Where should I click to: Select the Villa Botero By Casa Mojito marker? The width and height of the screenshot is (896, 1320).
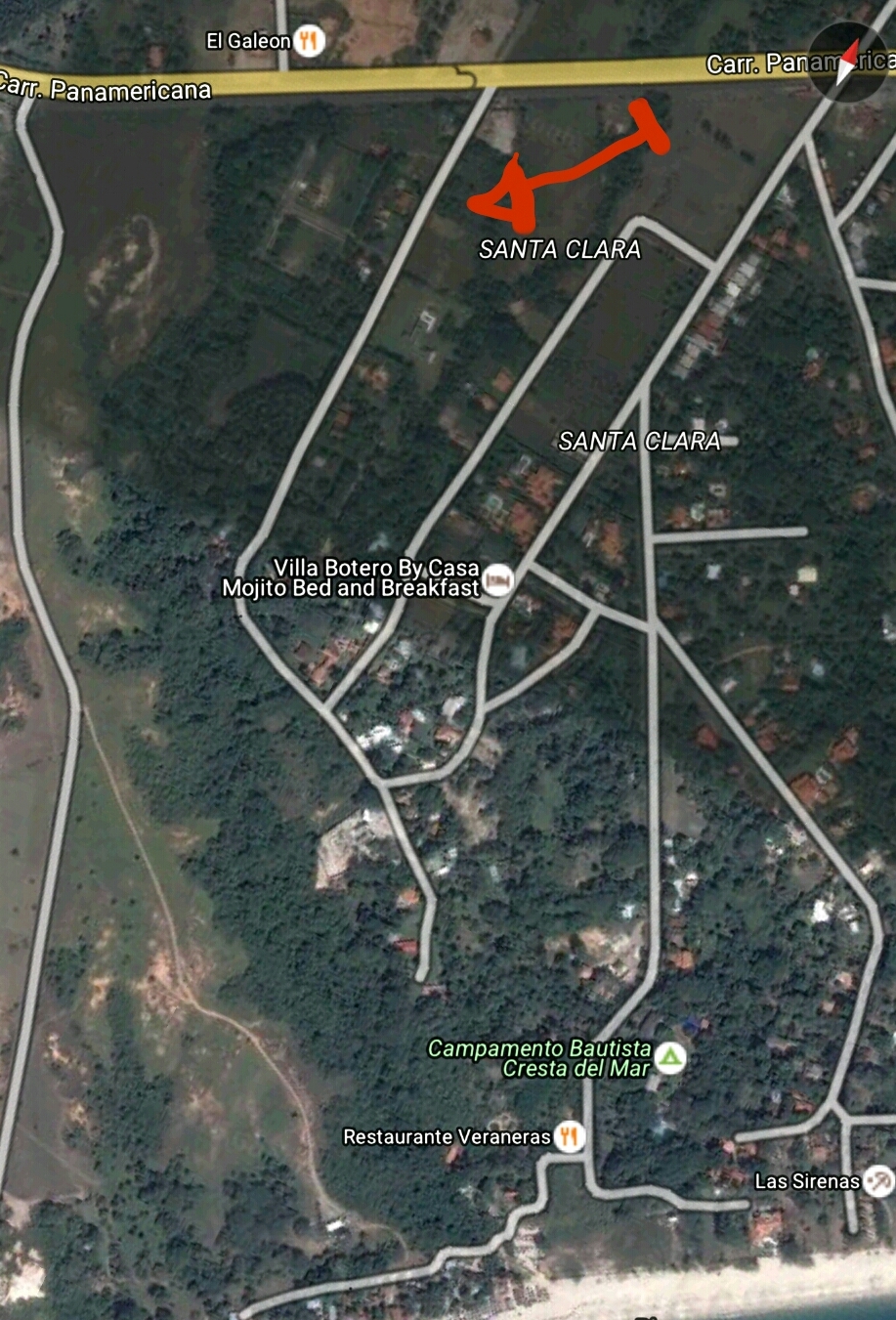(498, 579)
